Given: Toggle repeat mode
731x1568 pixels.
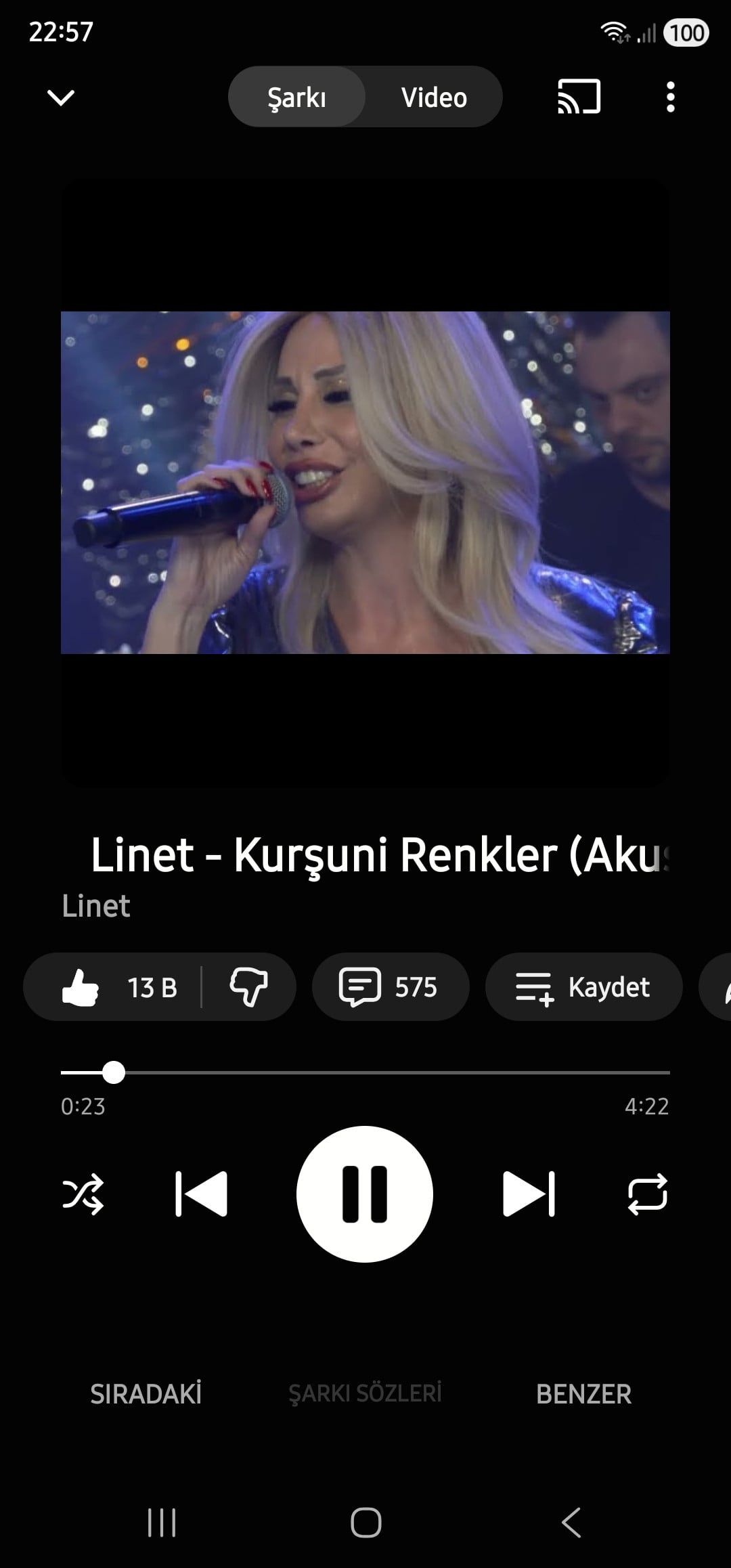Looking at the screenshot, I should click(647, 1194).
